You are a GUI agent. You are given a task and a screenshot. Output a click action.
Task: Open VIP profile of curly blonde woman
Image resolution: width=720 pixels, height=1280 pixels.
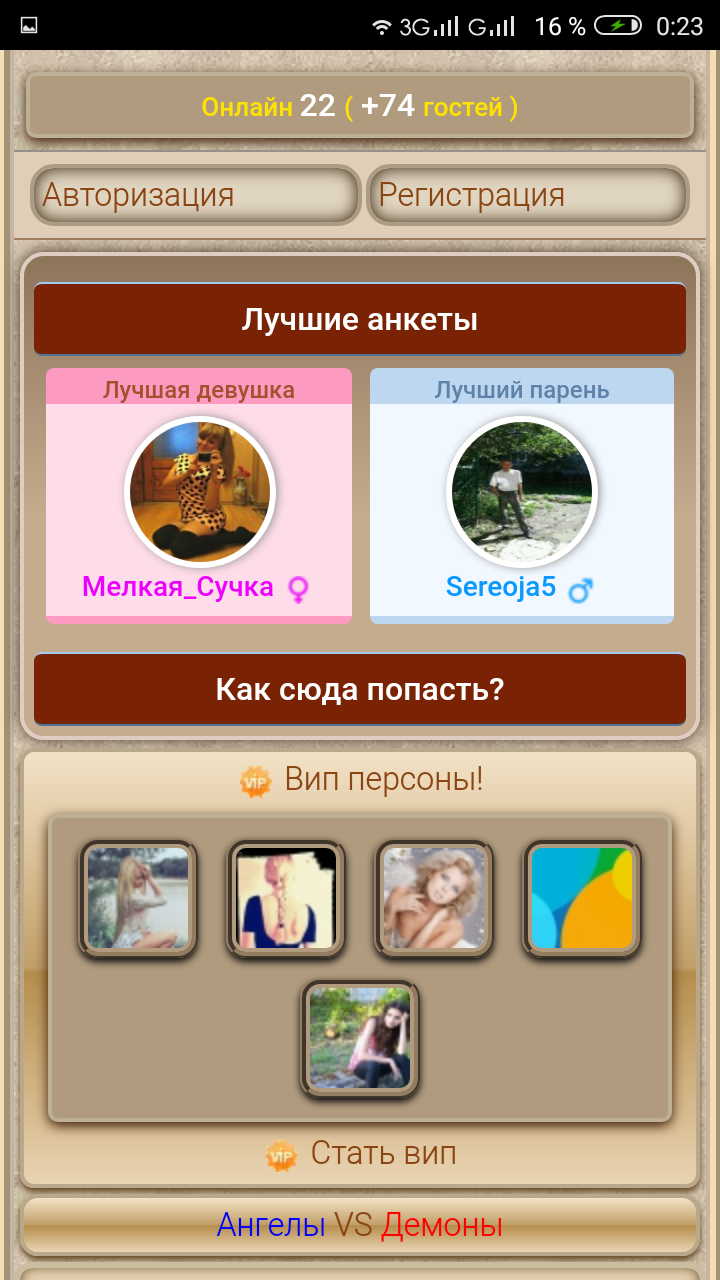point(434,898)
